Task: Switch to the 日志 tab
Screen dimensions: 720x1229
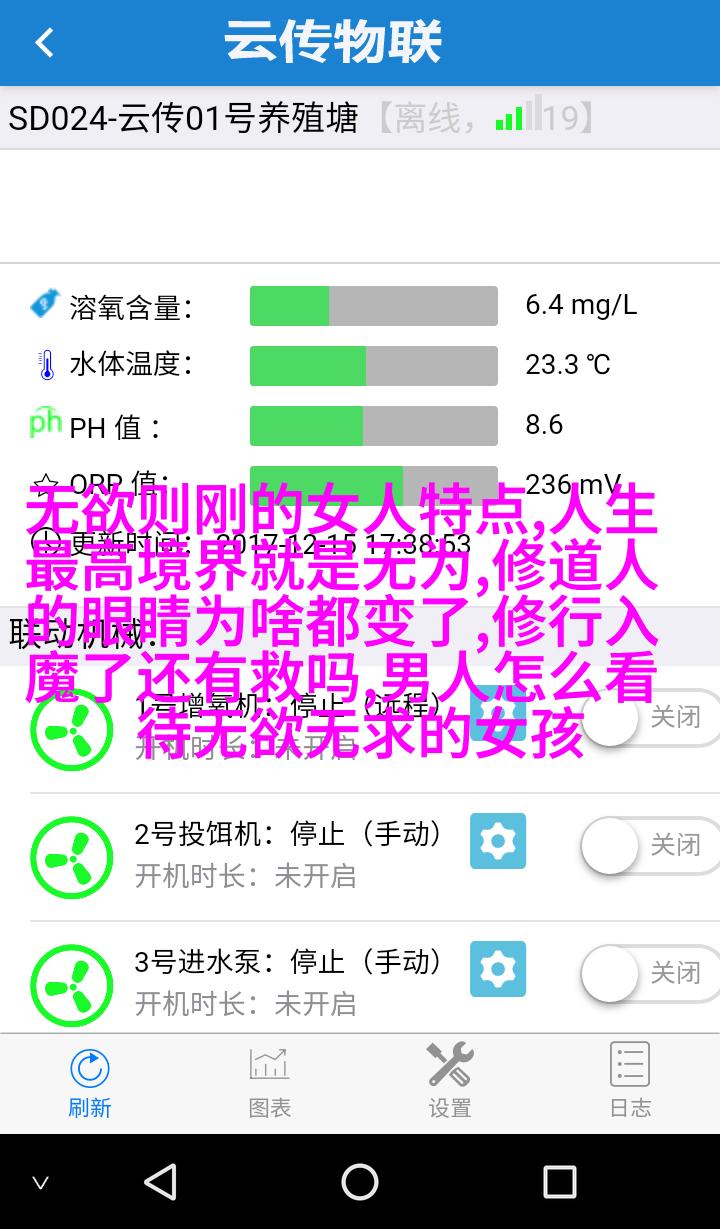Action: (x=630, y=1082)
